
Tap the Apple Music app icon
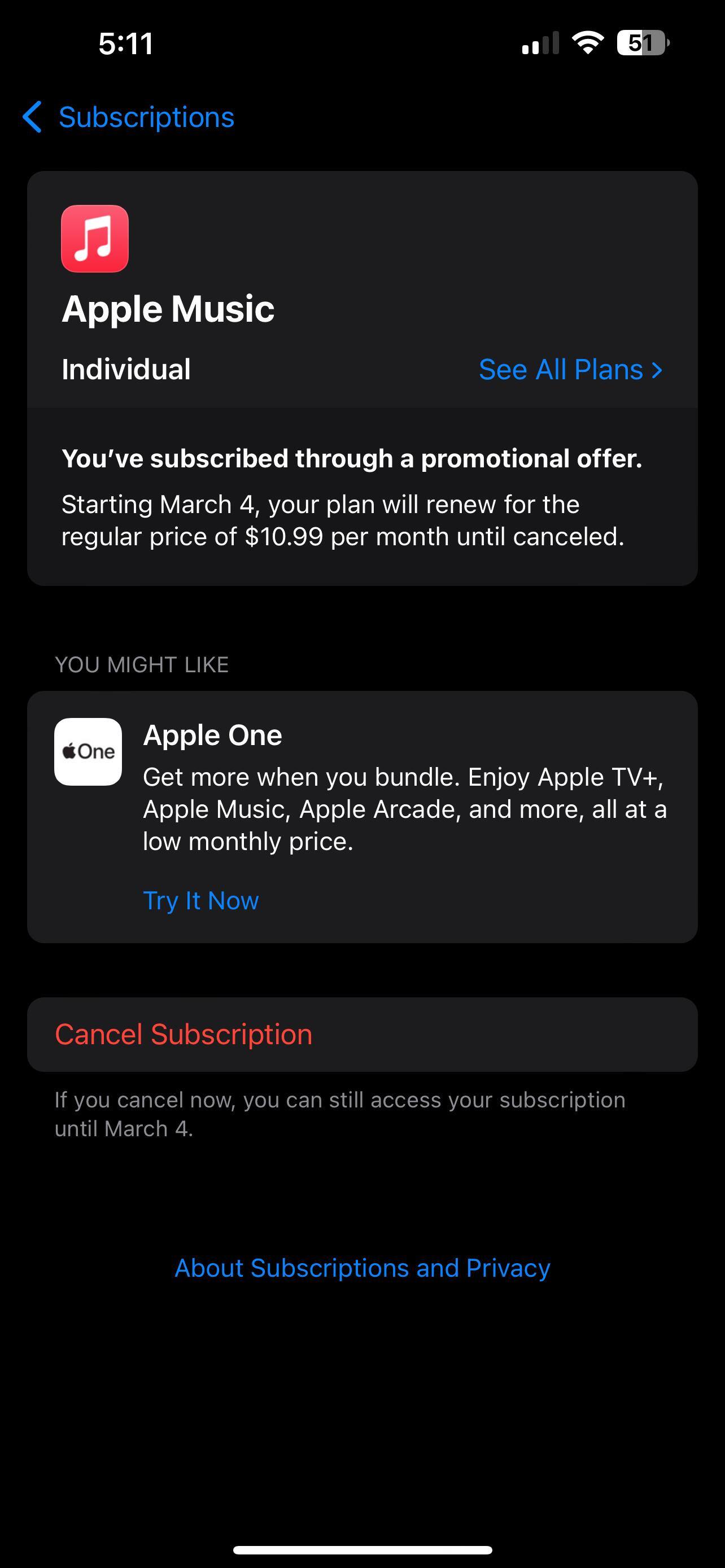[x=95, y=238]
